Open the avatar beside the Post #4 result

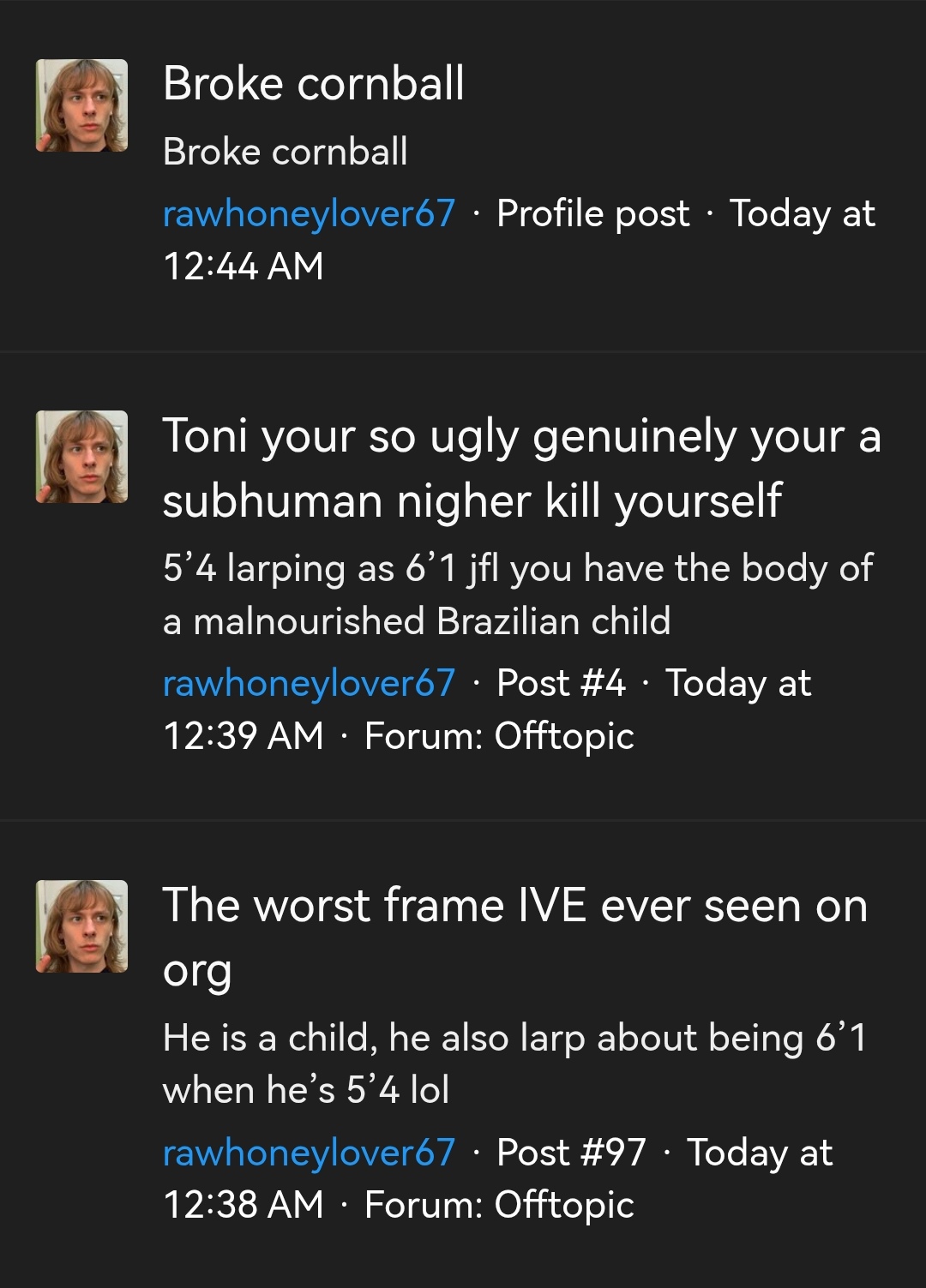tap(81, 457)
